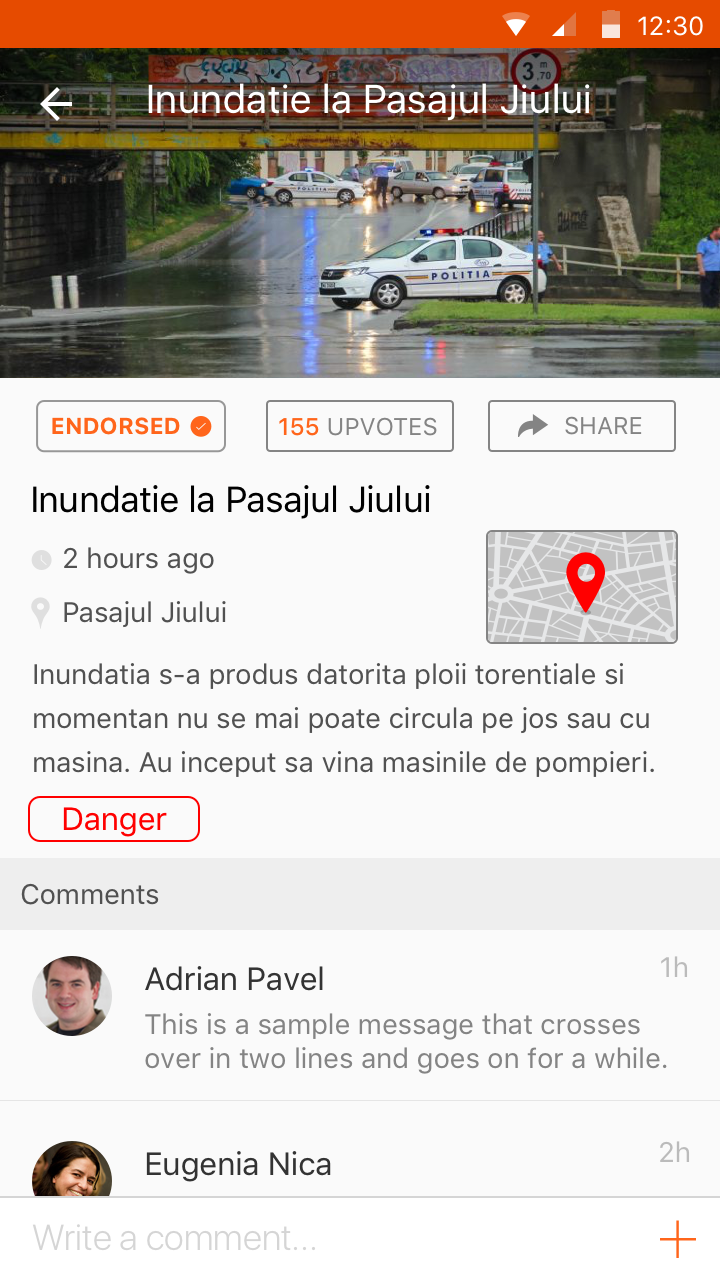
Task: Go back using the arrow icon
Action: pos(56,103)
